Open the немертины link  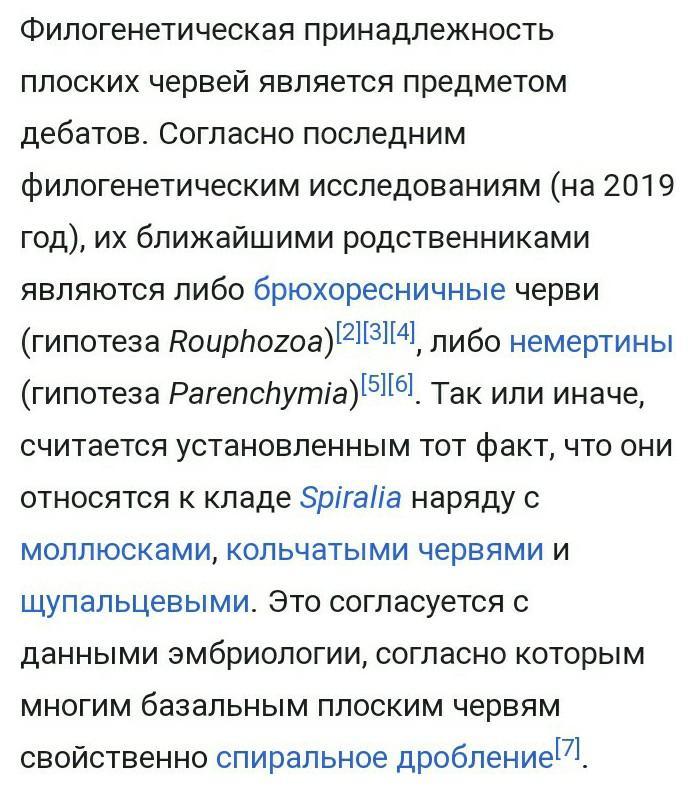click(591, 342)
